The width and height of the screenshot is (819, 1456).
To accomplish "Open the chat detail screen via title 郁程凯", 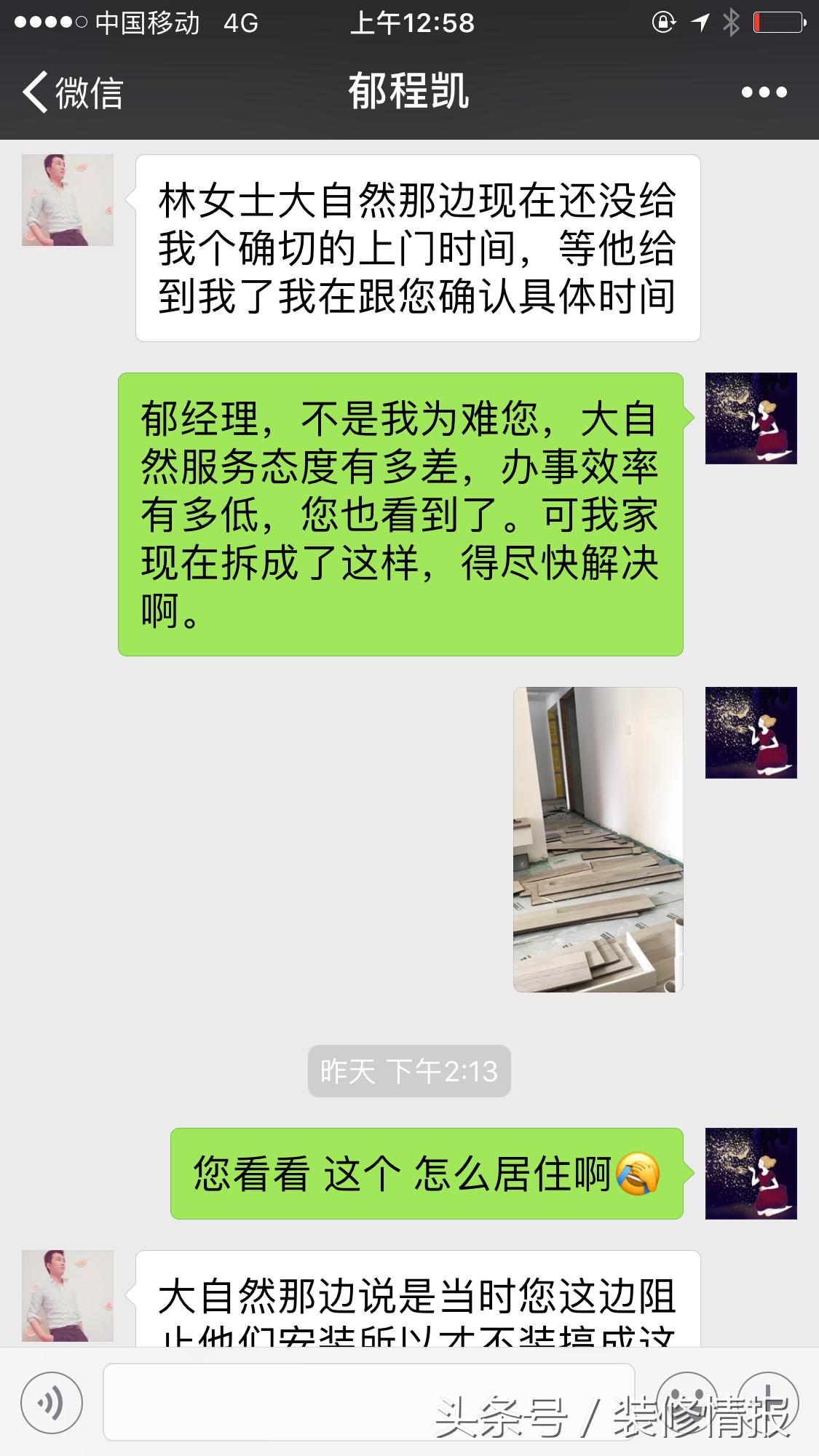I will tap(409, 92).
